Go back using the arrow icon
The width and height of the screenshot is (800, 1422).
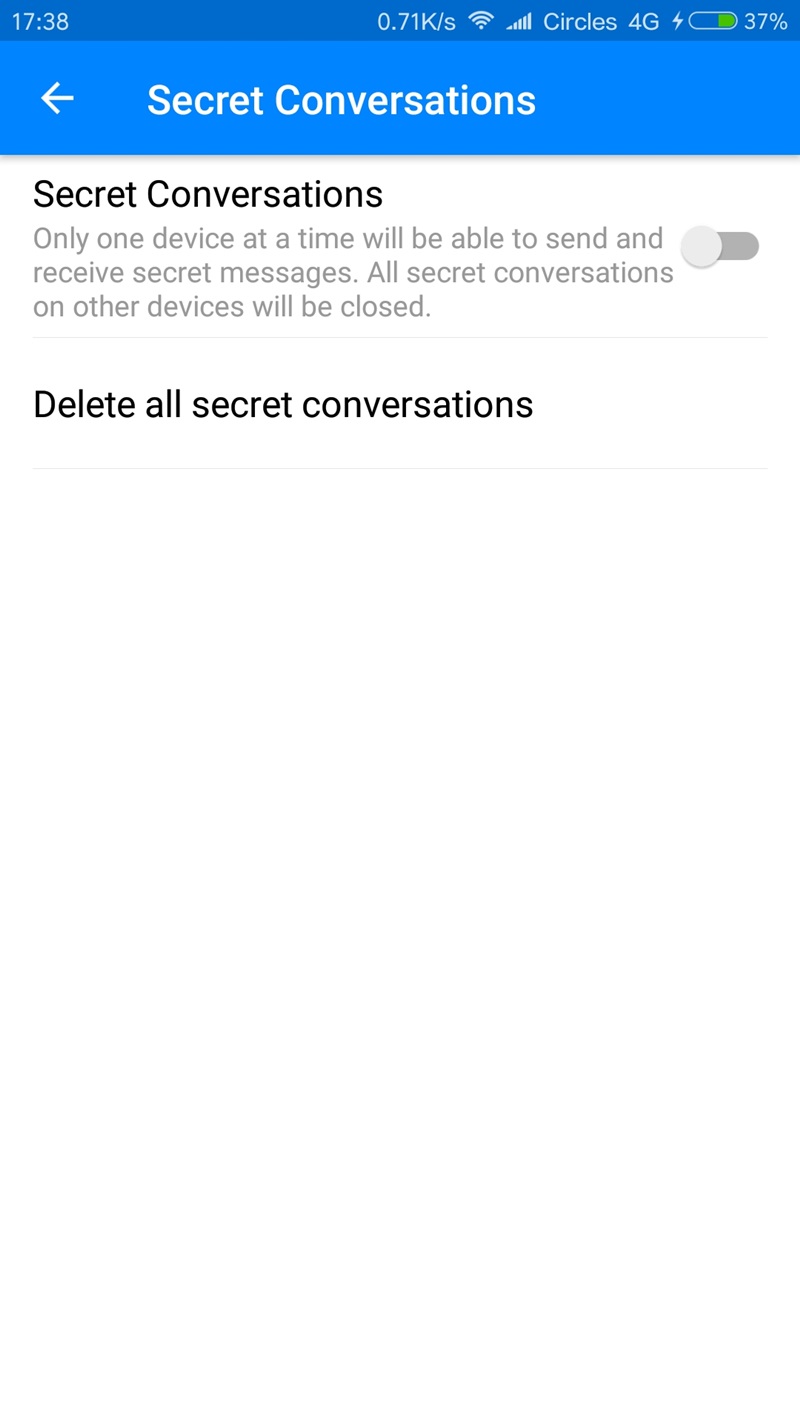tap(57, 98)
